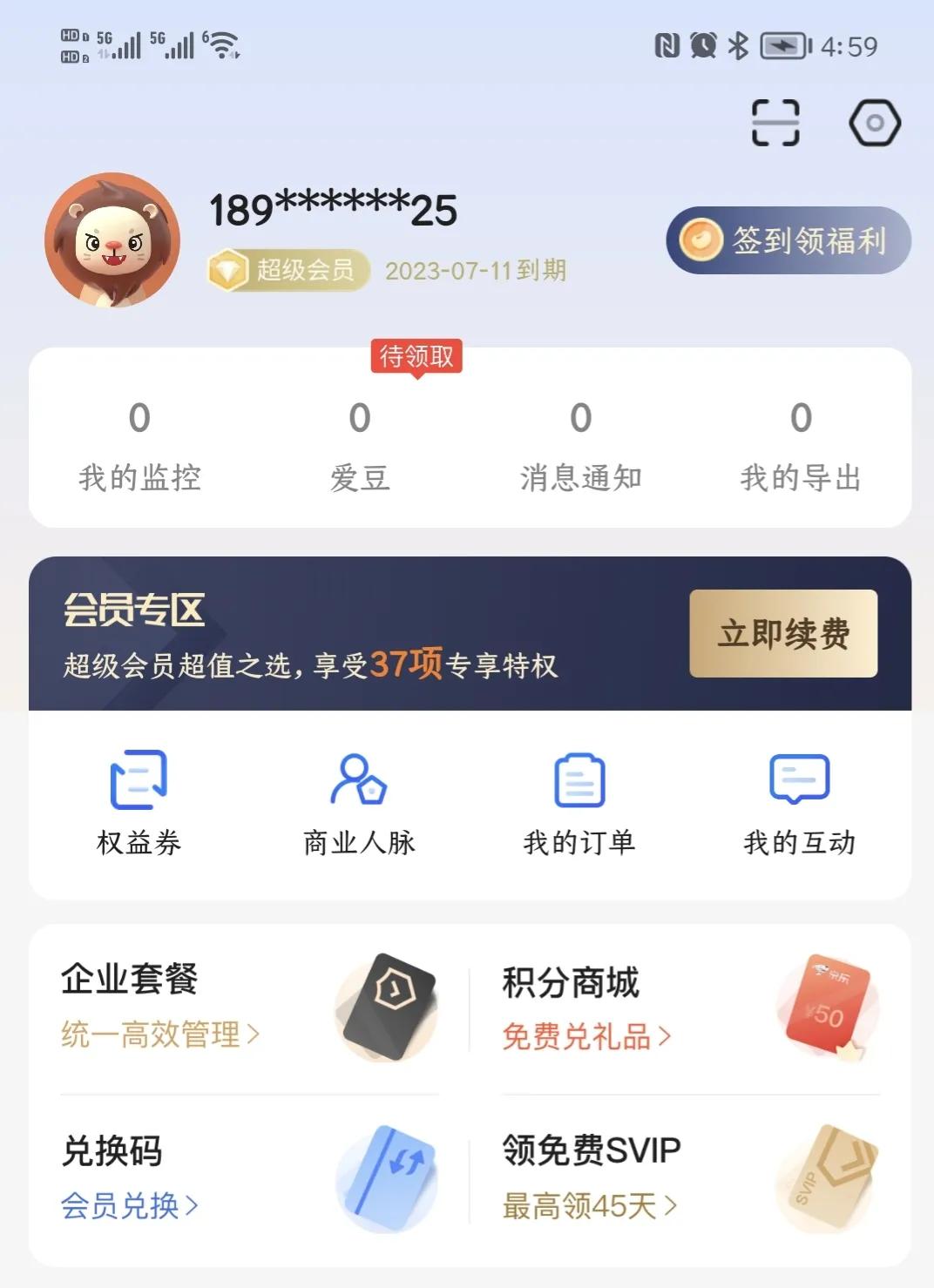Open the QR code scanner icon
The width and height of the screenshot is (934, 1288).
[778, 123]
